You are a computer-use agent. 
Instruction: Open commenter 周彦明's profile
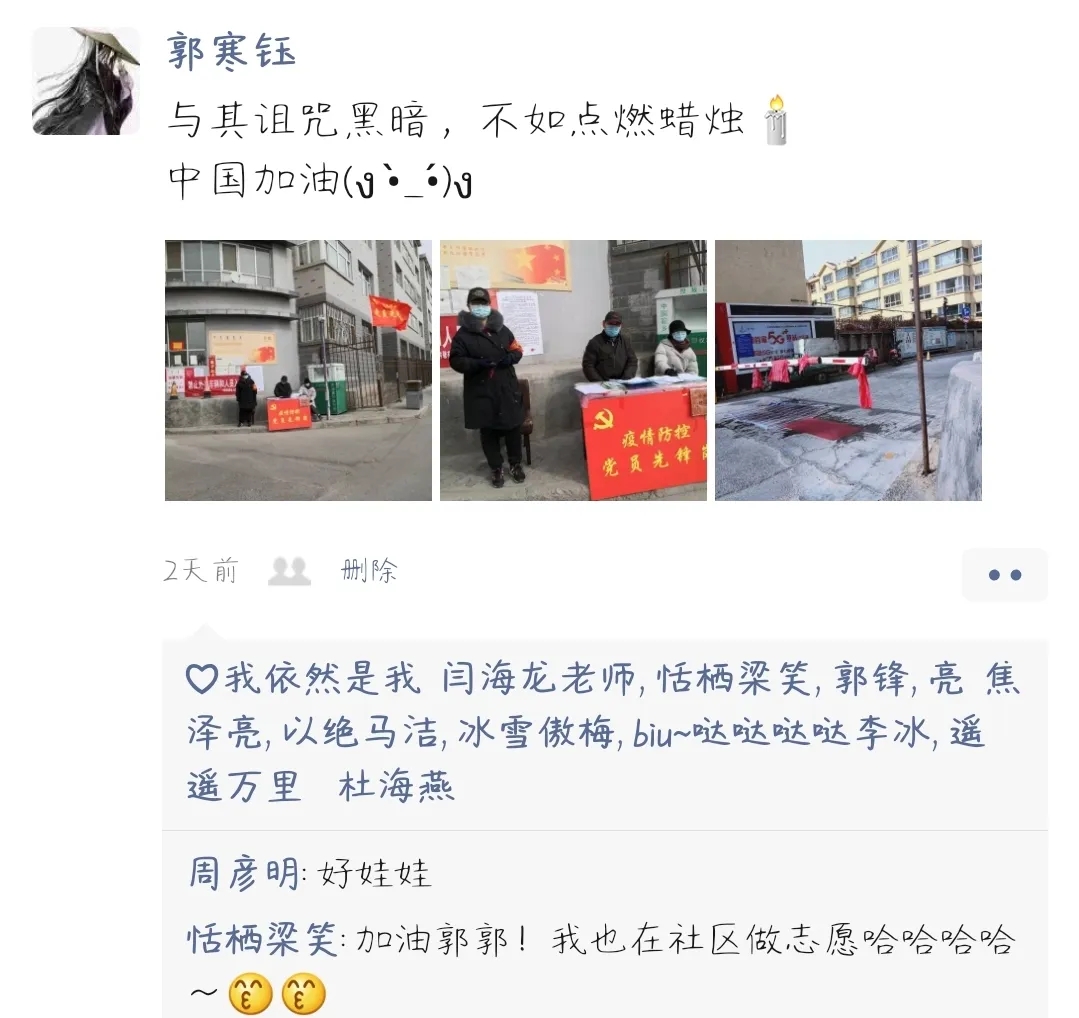click(x=244, y=874)
